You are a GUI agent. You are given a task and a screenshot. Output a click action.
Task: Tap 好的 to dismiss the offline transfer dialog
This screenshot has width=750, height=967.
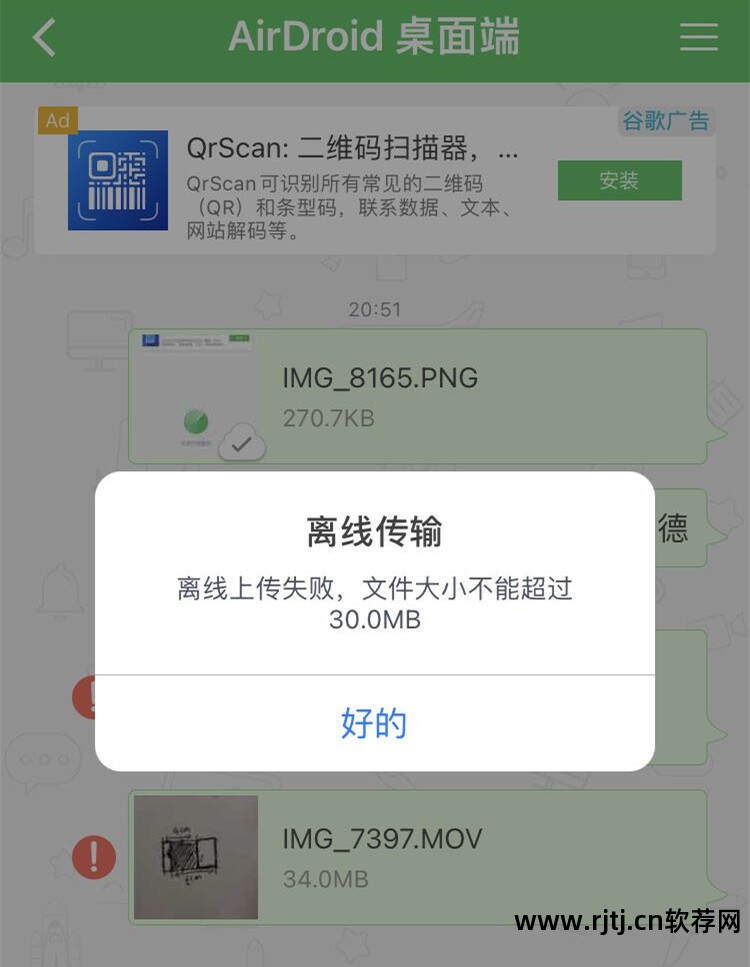tap(375, 723)
